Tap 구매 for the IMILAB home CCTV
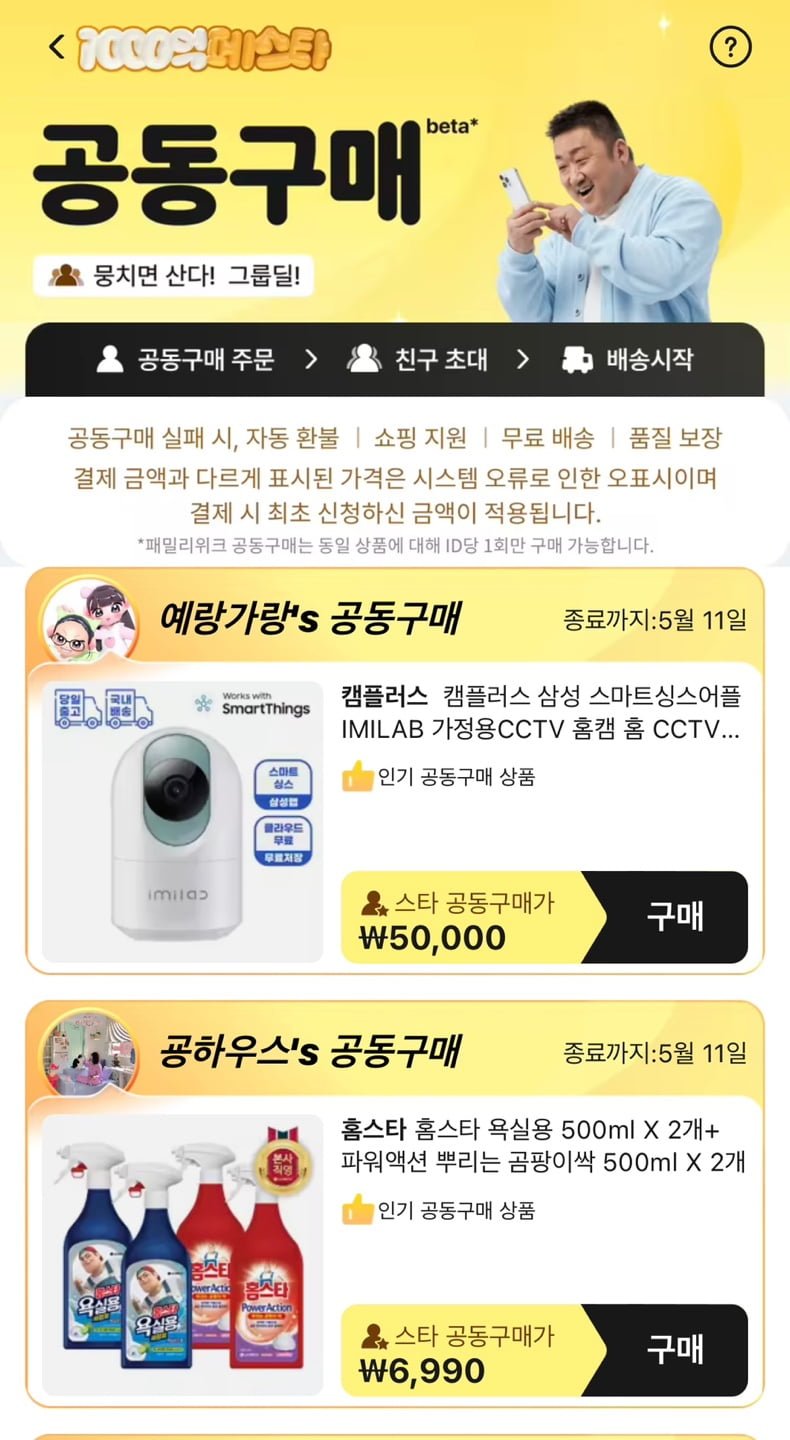Image resolution: width=790 pixels, height=1440 pixels. point(675,917)
